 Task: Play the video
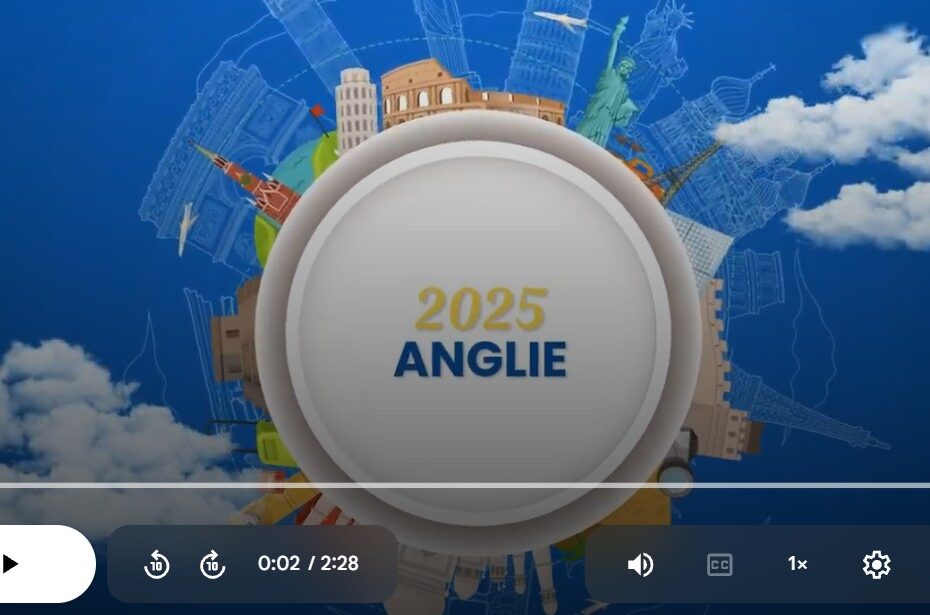(x=12, y=564)
